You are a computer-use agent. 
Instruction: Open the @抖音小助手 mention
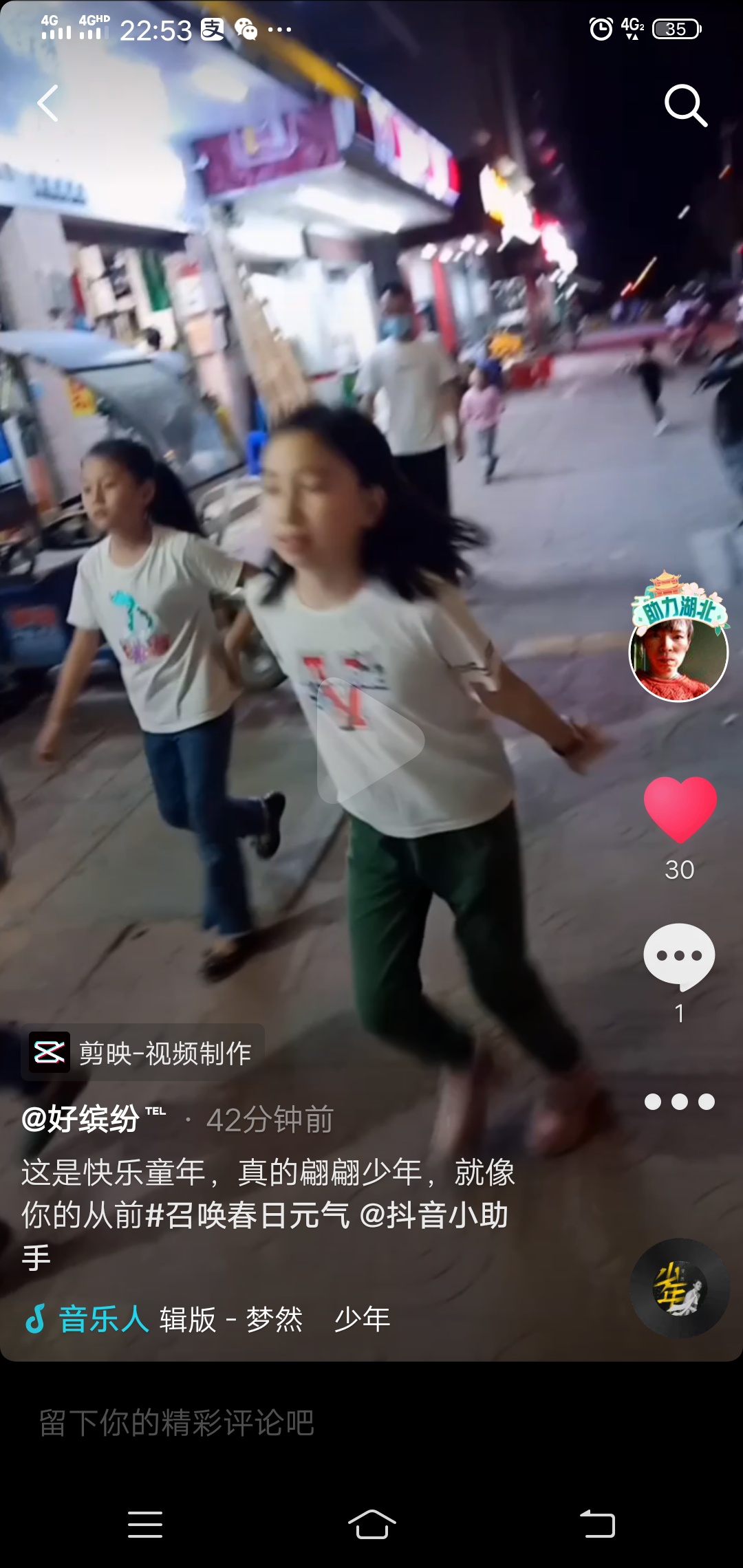tap(433, 1215)
